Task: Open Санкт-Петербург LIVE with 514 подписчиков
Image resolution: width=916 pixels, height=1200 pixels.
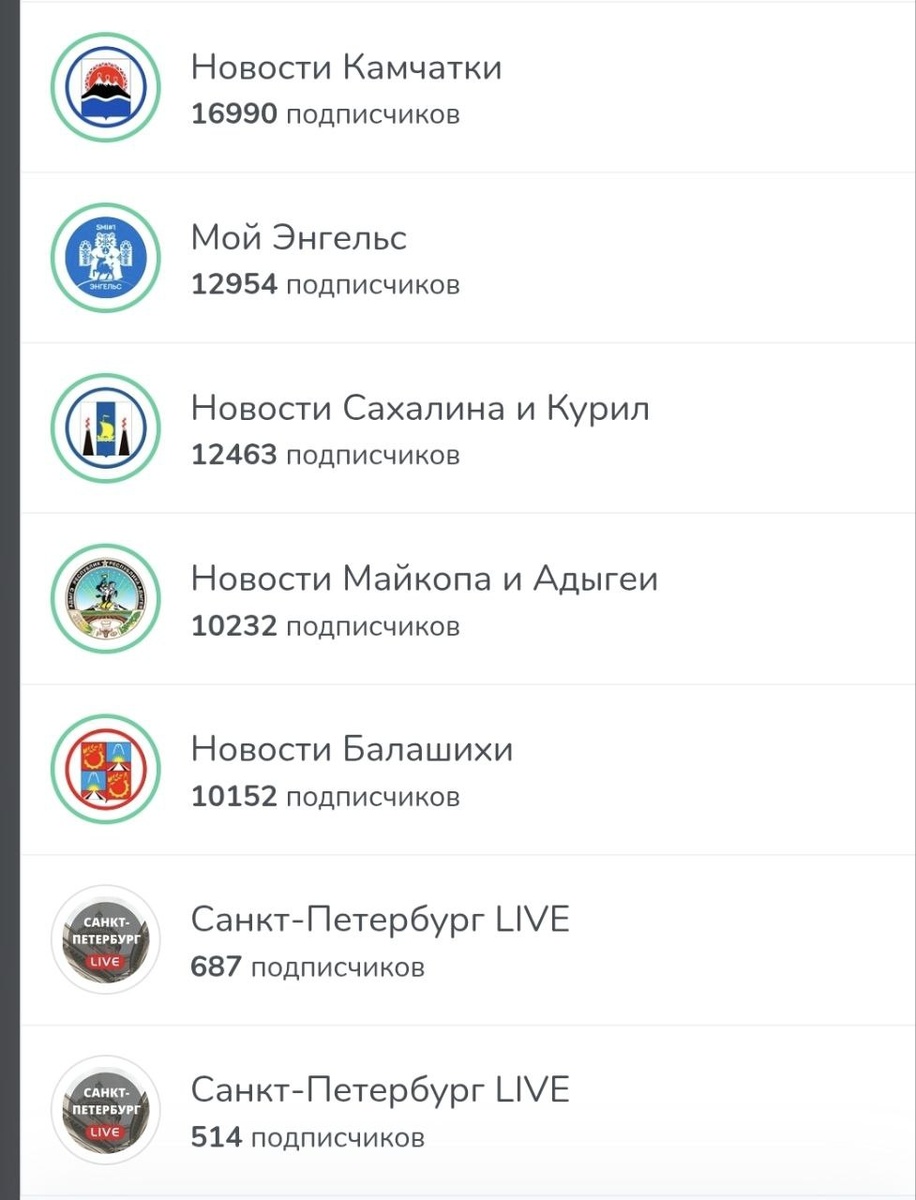Action: tap(468, 1110)
